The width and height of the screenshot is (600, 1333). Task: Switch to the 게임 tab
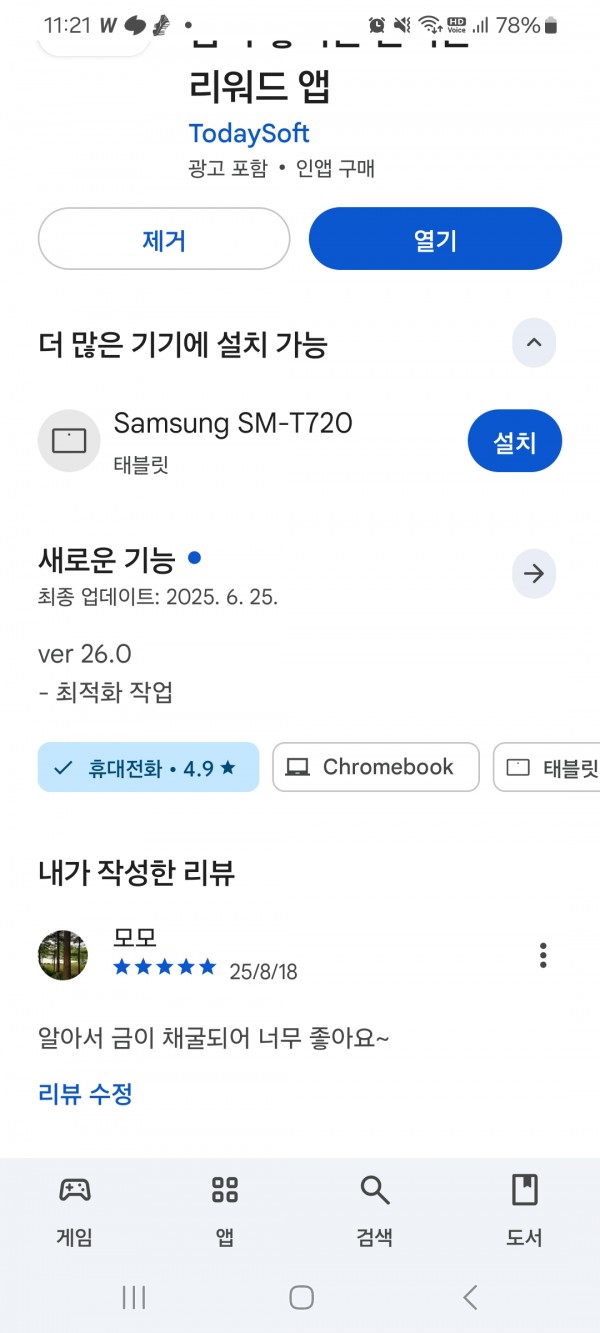coord(75,1211)
